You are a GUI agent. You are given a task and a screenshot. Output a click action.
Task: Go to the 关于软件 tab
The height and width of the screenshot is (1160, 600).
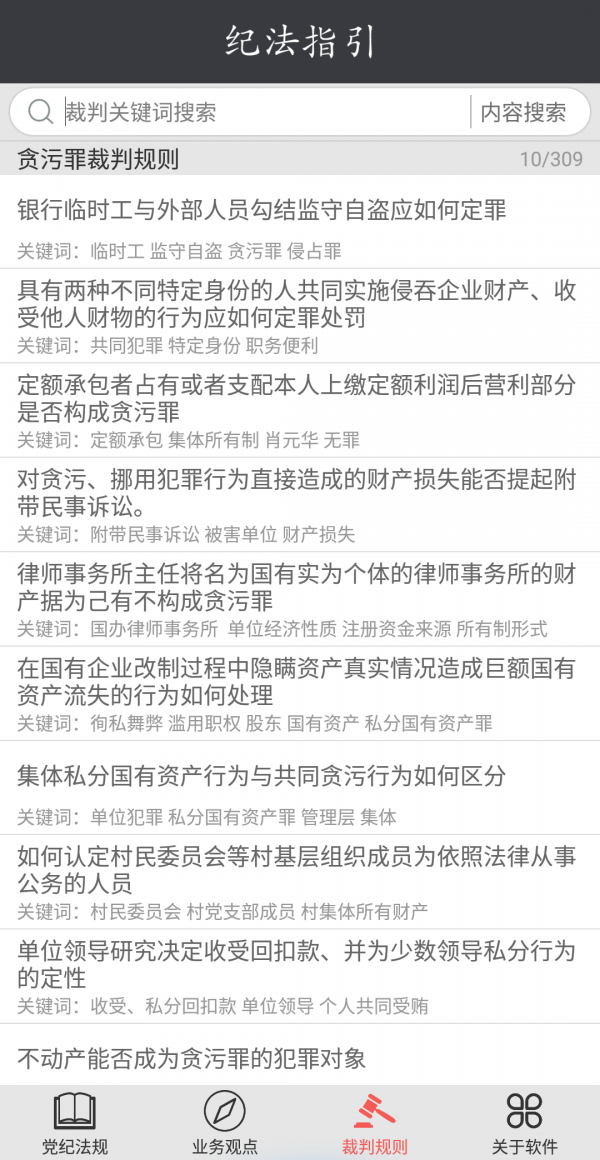pos(525,1123)
